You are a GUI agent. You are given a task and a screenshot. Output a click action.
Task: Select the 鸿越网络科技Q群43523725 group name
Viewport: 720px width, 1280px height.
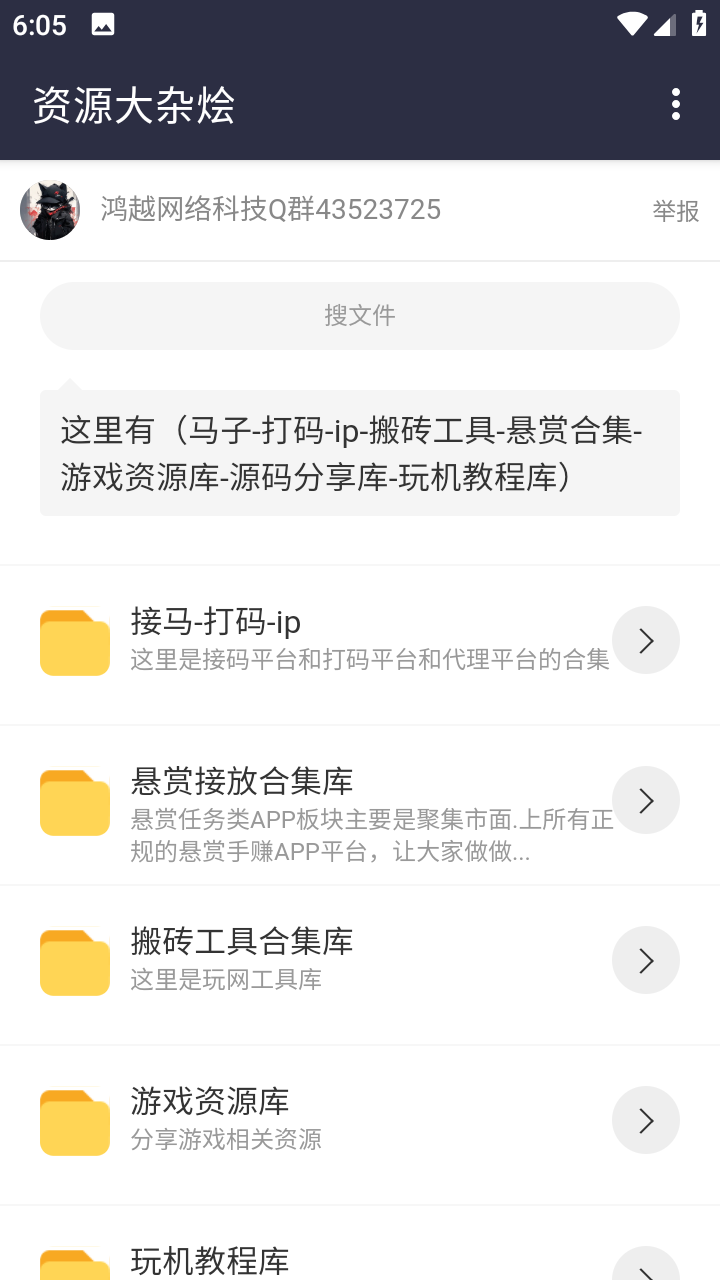(x=270, y=211)
